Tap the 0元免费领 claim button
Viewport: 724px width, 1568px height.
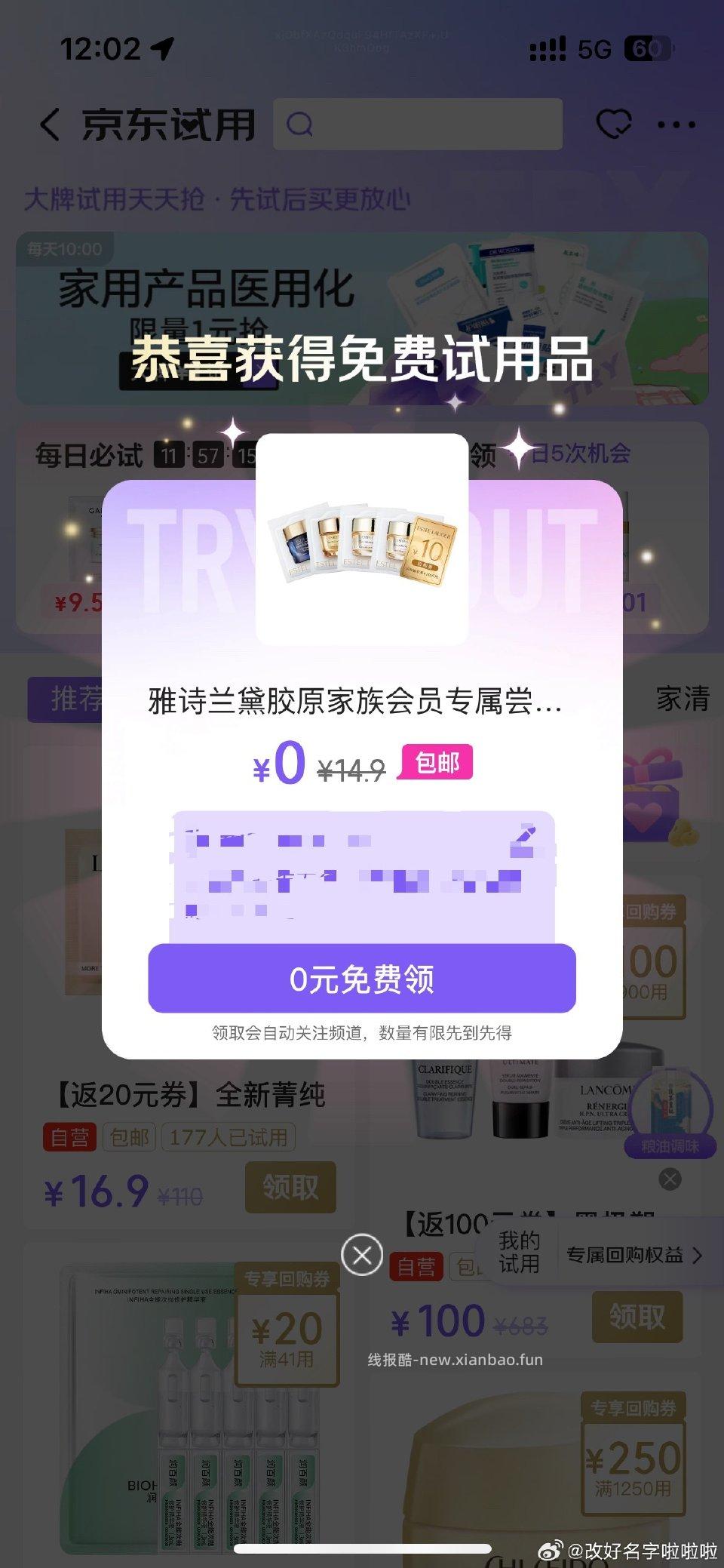362,979
